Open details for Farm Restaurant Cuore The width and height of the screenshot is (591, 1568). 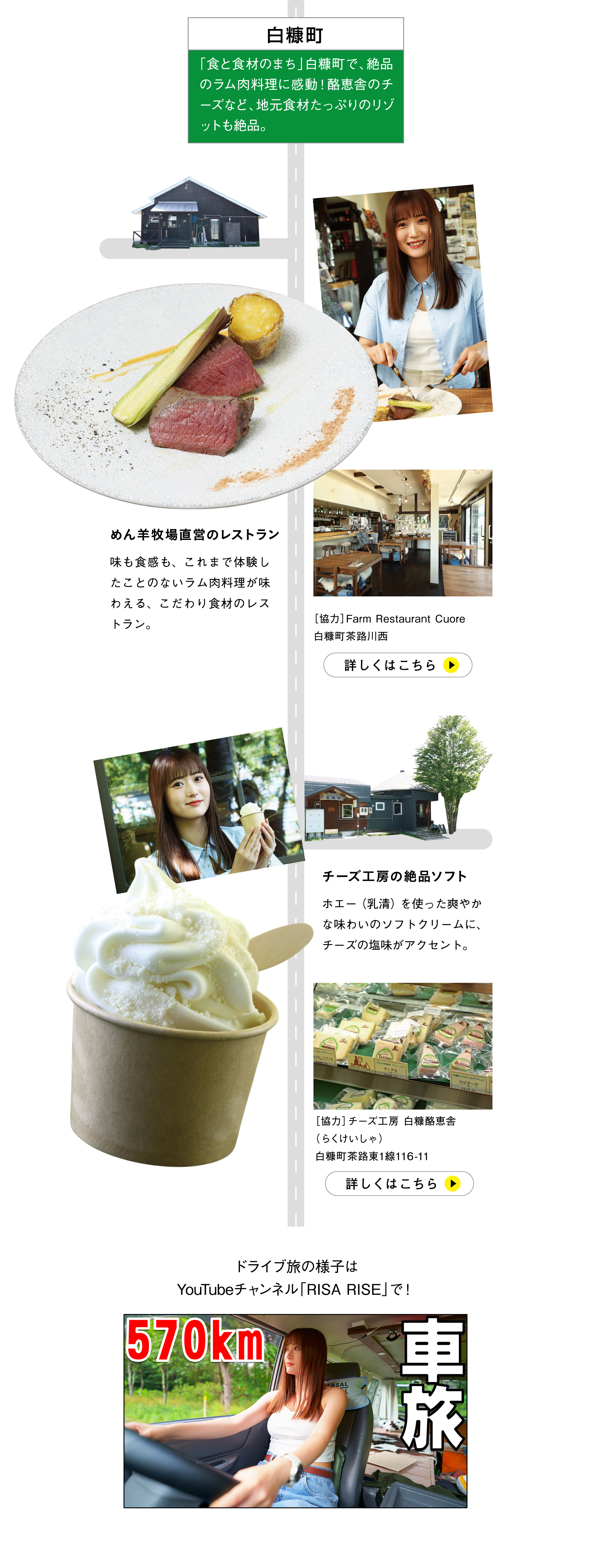398,665
